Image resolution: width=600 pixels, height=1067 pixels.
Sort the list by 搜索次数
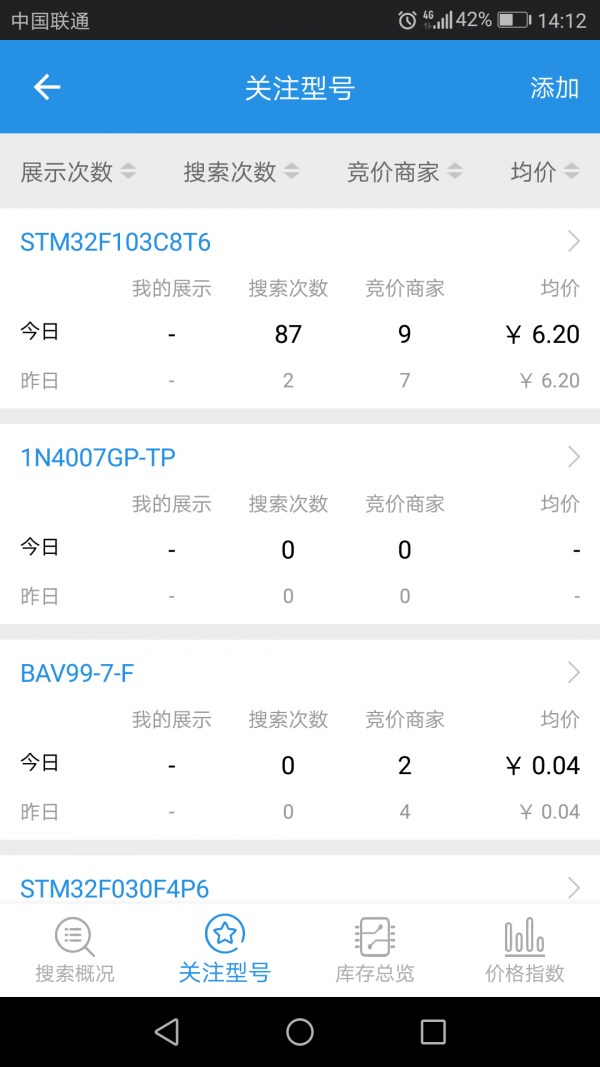tap(241, 171)
